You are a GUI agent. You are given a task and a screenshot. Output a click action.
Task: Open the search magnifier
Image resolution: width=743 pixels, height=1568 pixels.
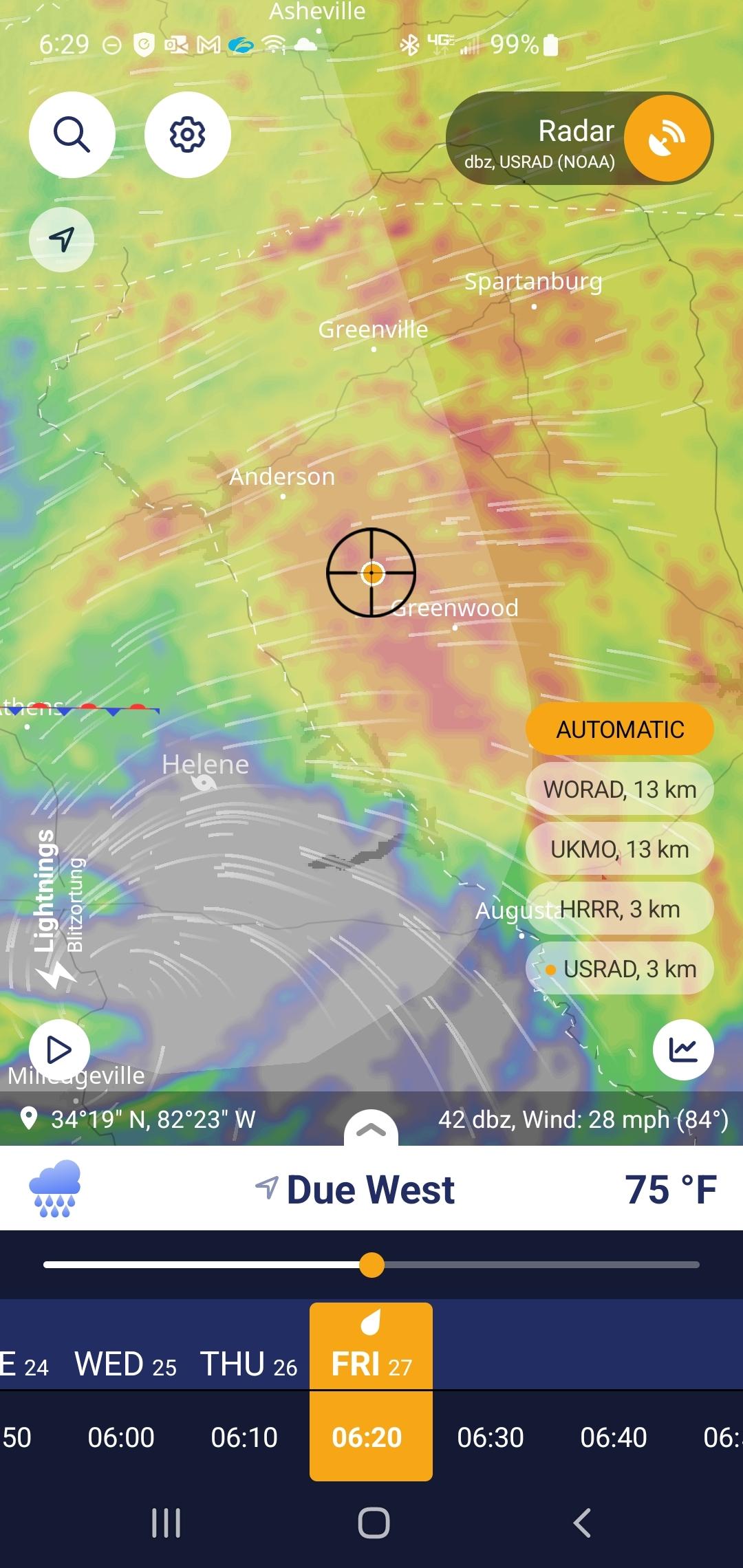pos(72,134)
